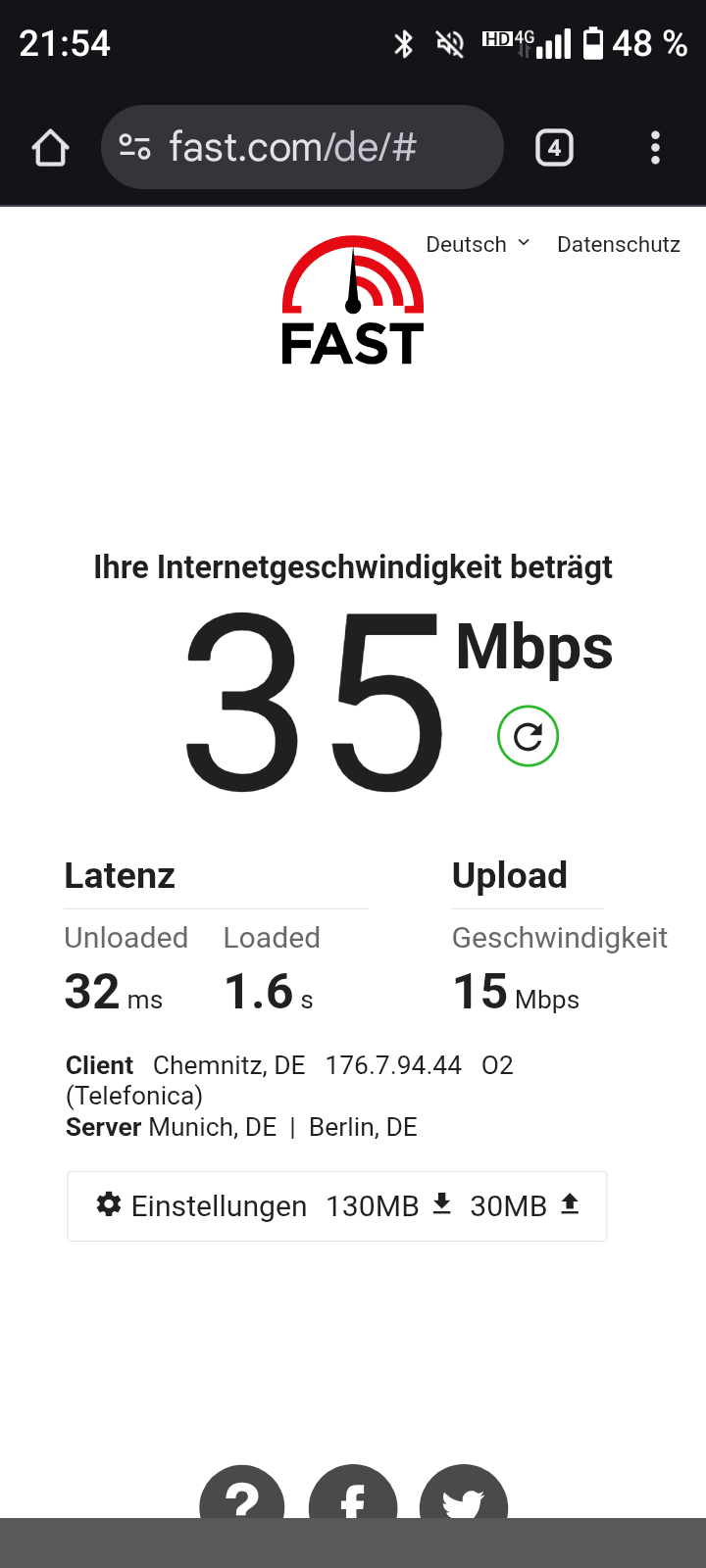
Task: Go to the browser home page
Action: 50,148
